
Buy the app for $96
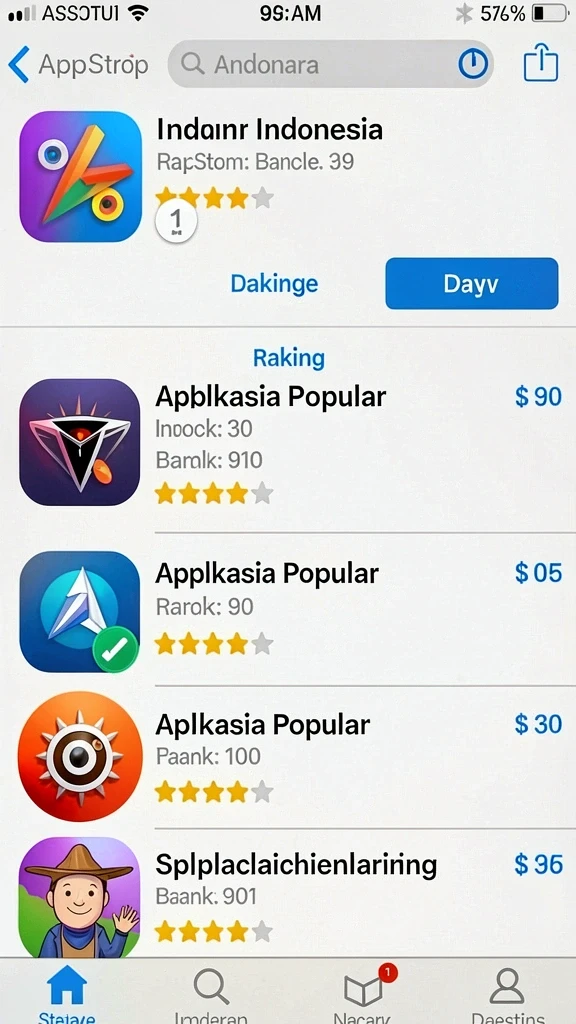click(x=538, y=864)
